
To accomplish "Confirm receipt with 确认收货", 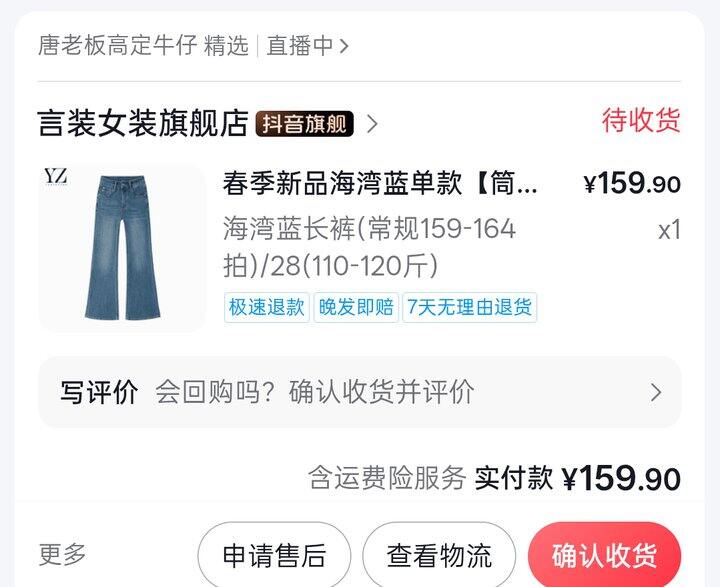I will click(604, 555).
